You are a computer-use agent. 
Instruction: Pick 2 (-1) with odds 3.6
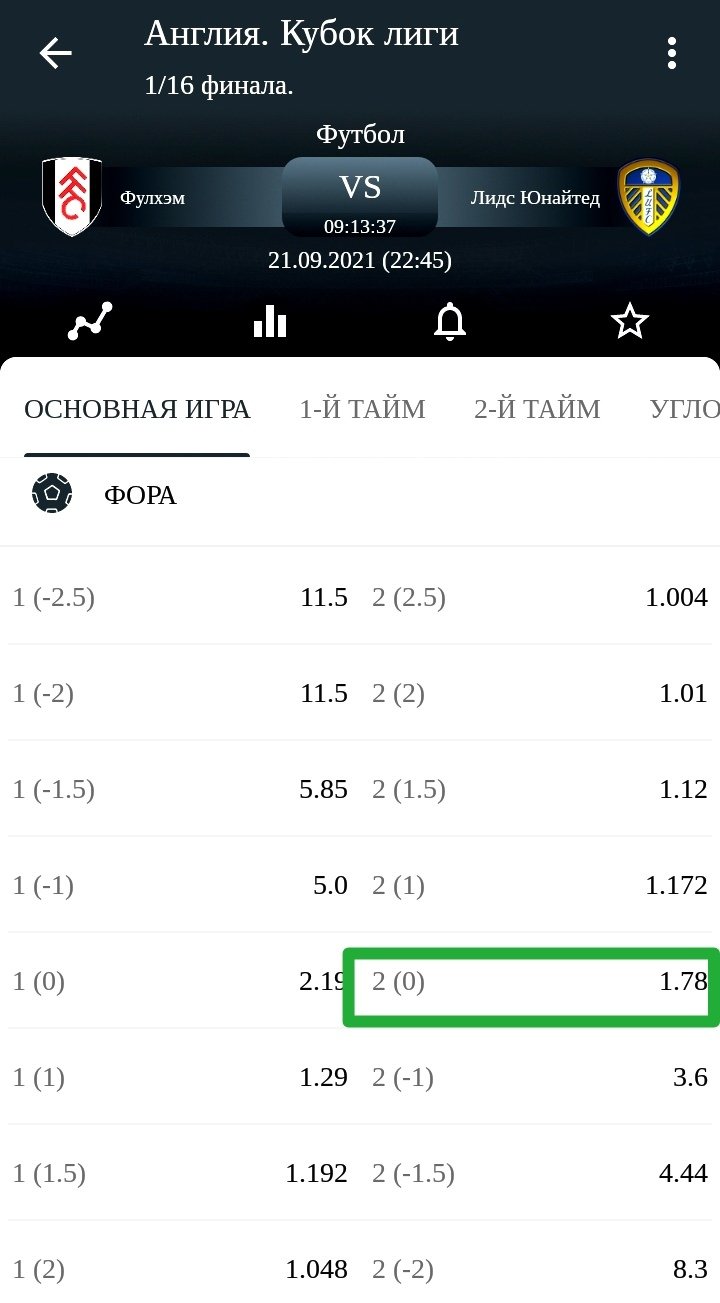[x=540, y=1078]
